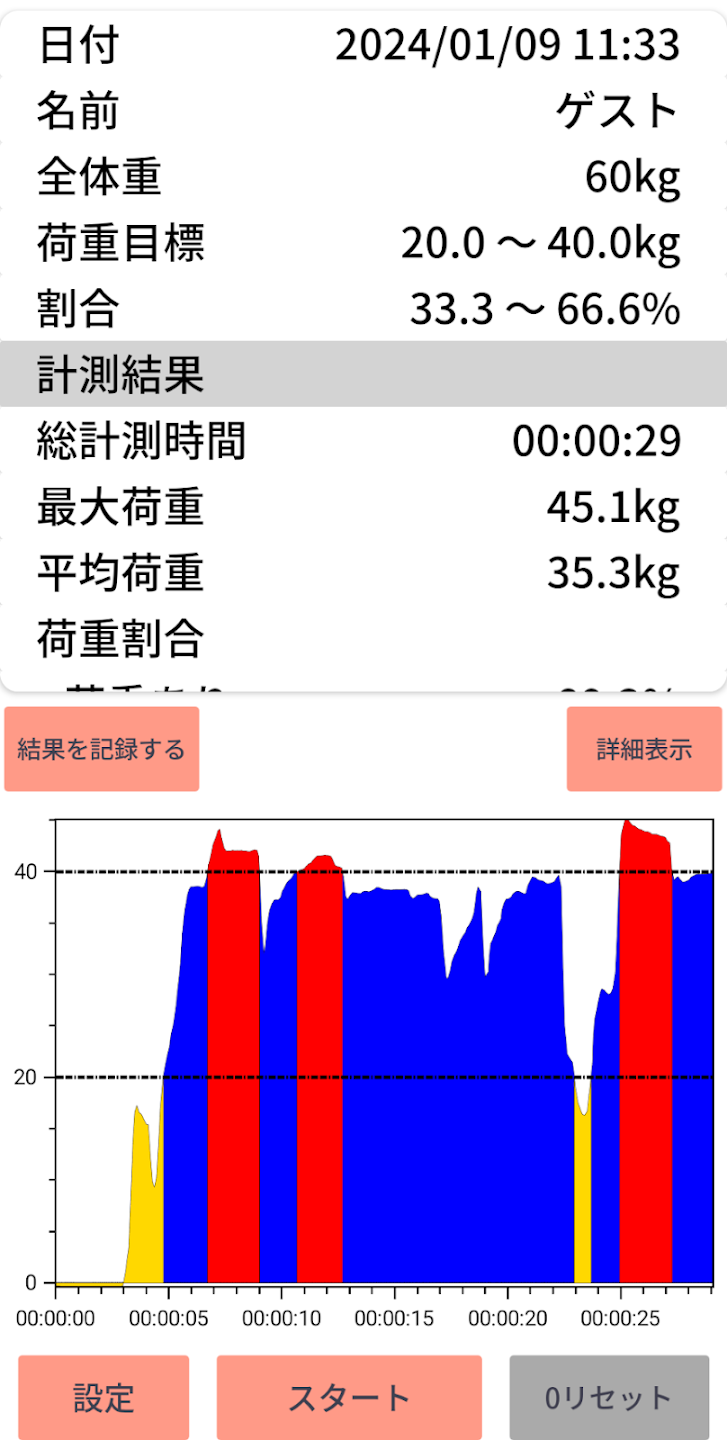Select the 名前 name row showing ゲスト
Viewport: 727px width, 1440px height.
(363, 111)
